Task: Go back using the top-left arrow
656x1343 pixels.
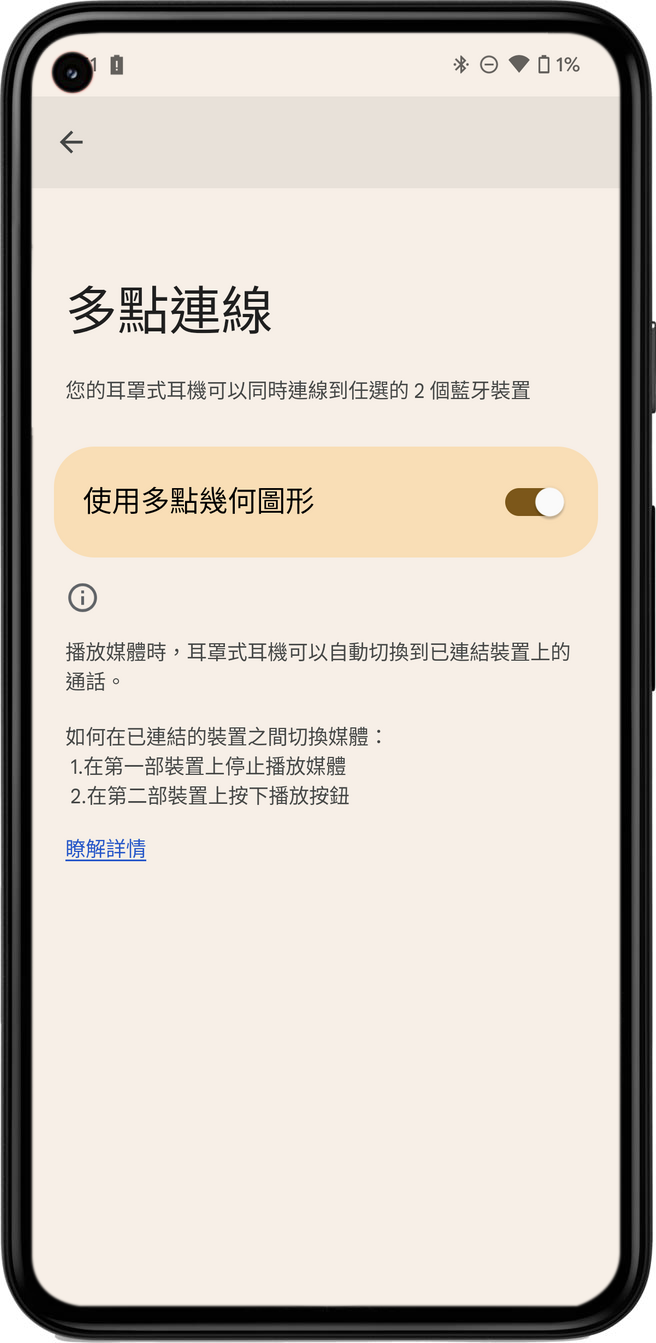Action: coord(71,142)
